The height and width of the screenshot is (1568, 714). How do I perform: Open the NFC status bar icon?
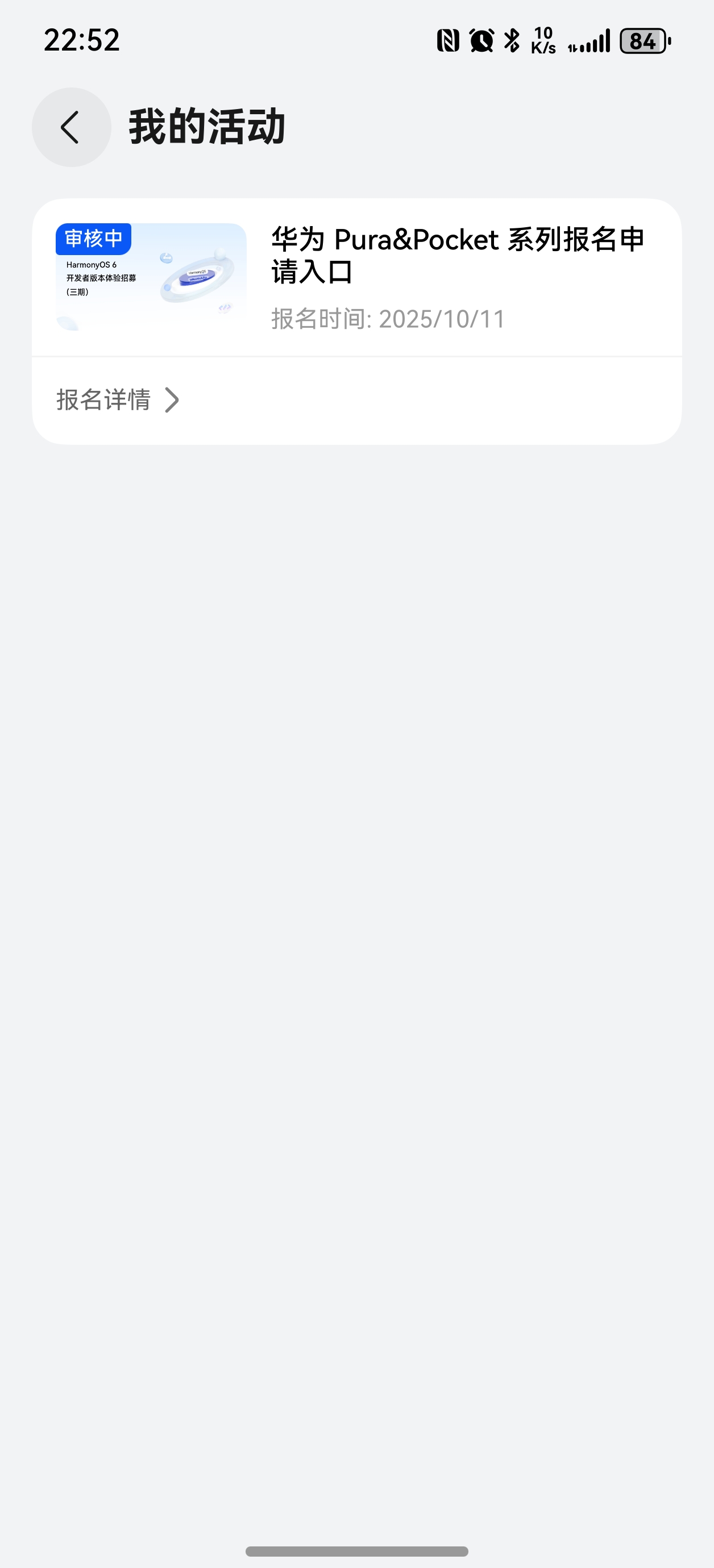pos(448,40)
